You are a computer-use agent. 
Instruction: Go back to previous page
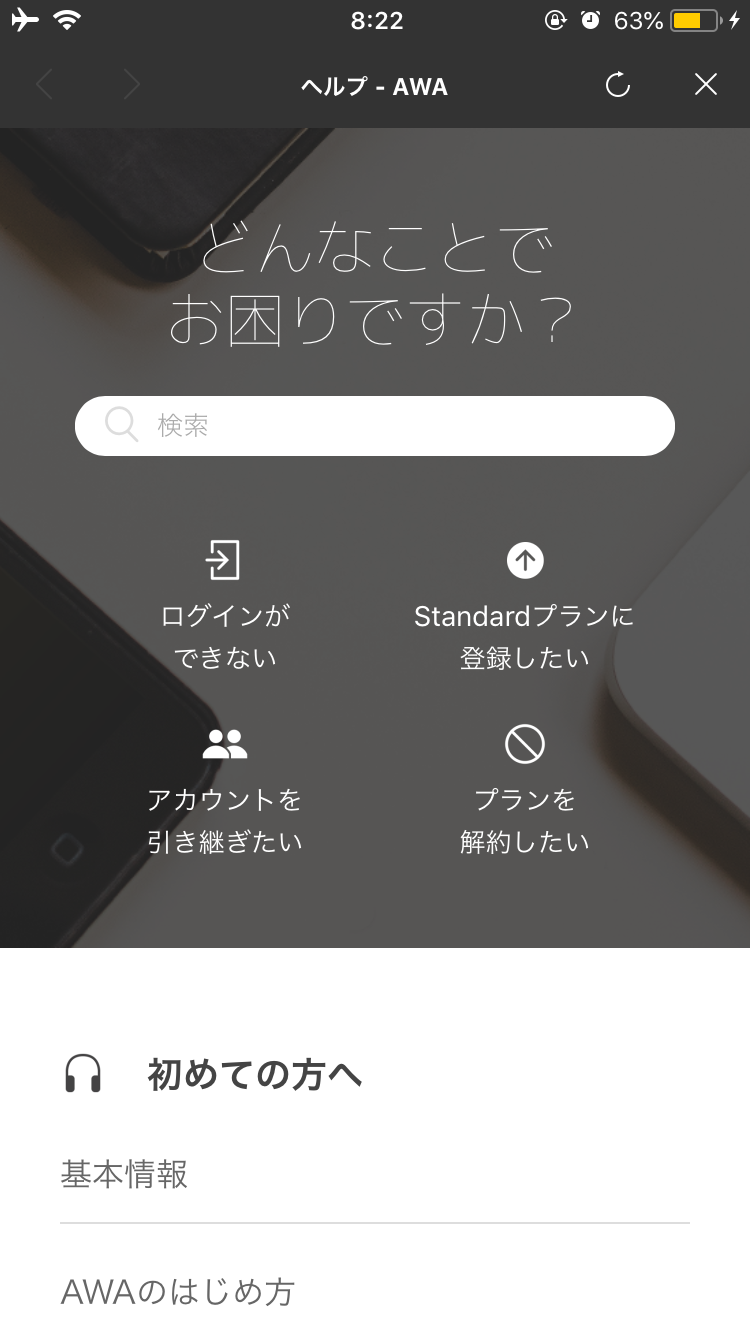[x=44, y=86]
